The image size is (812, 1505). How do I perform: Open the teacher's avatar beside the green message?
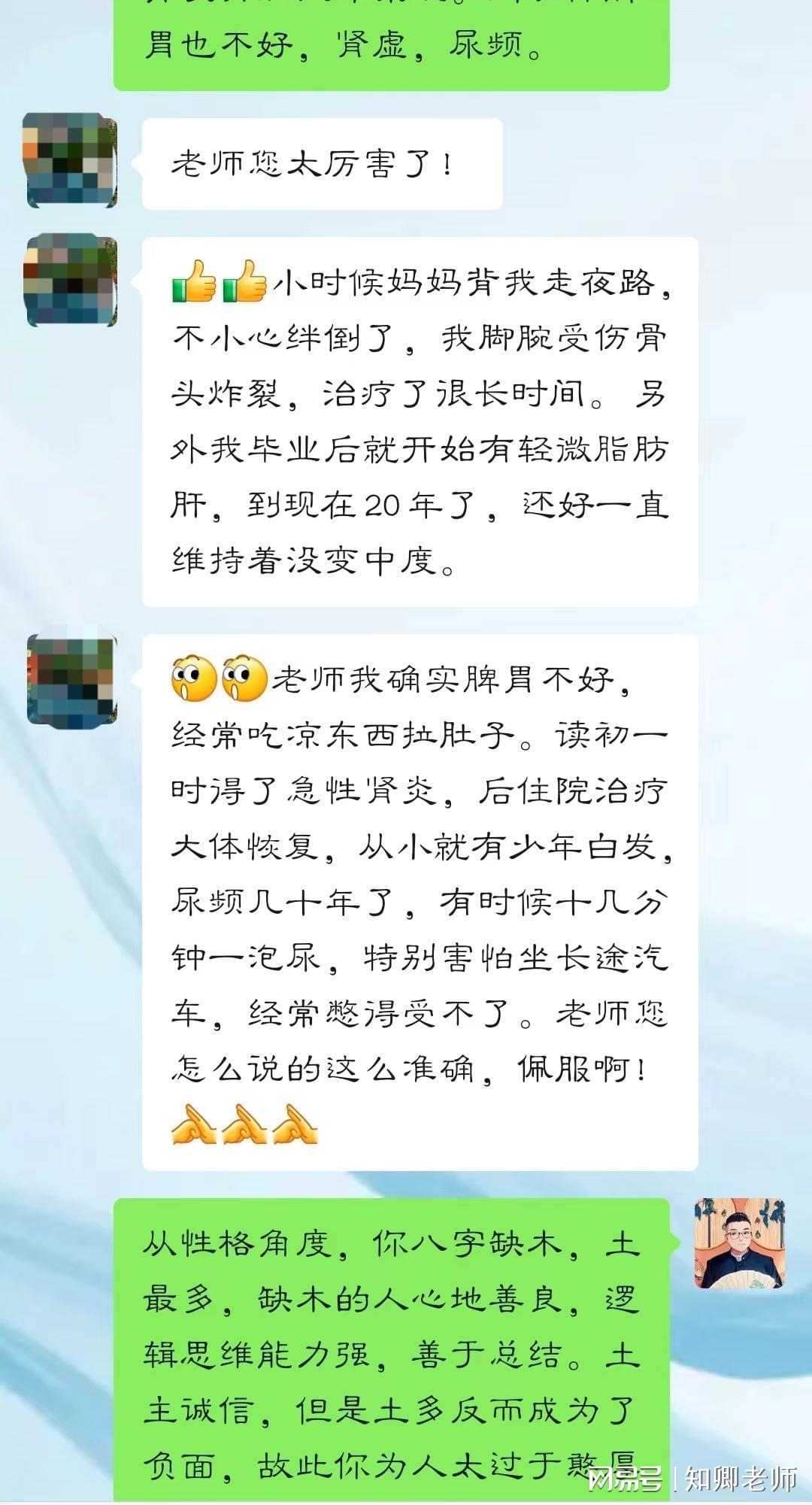tap(738, 1244)
